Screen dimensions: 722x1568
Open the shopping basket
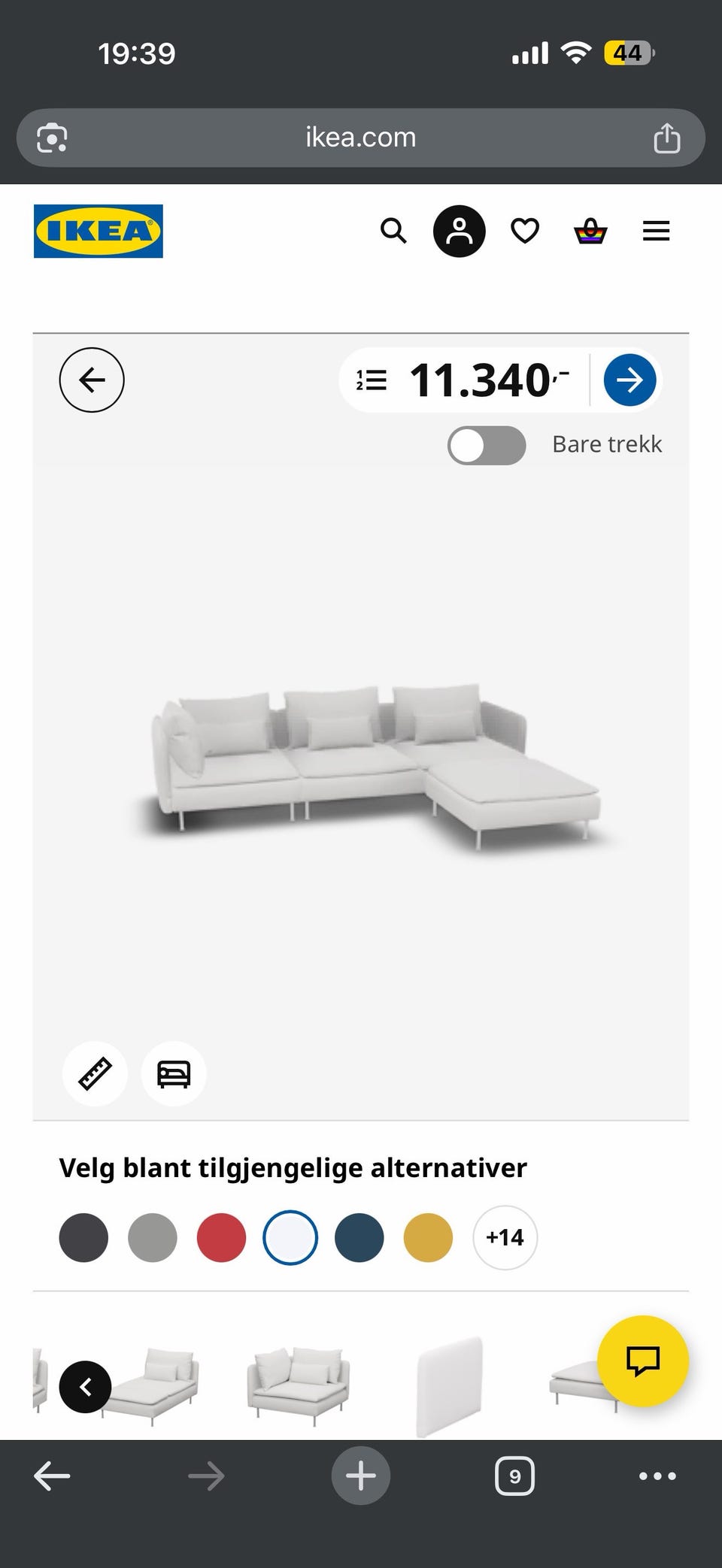[590, 231]
